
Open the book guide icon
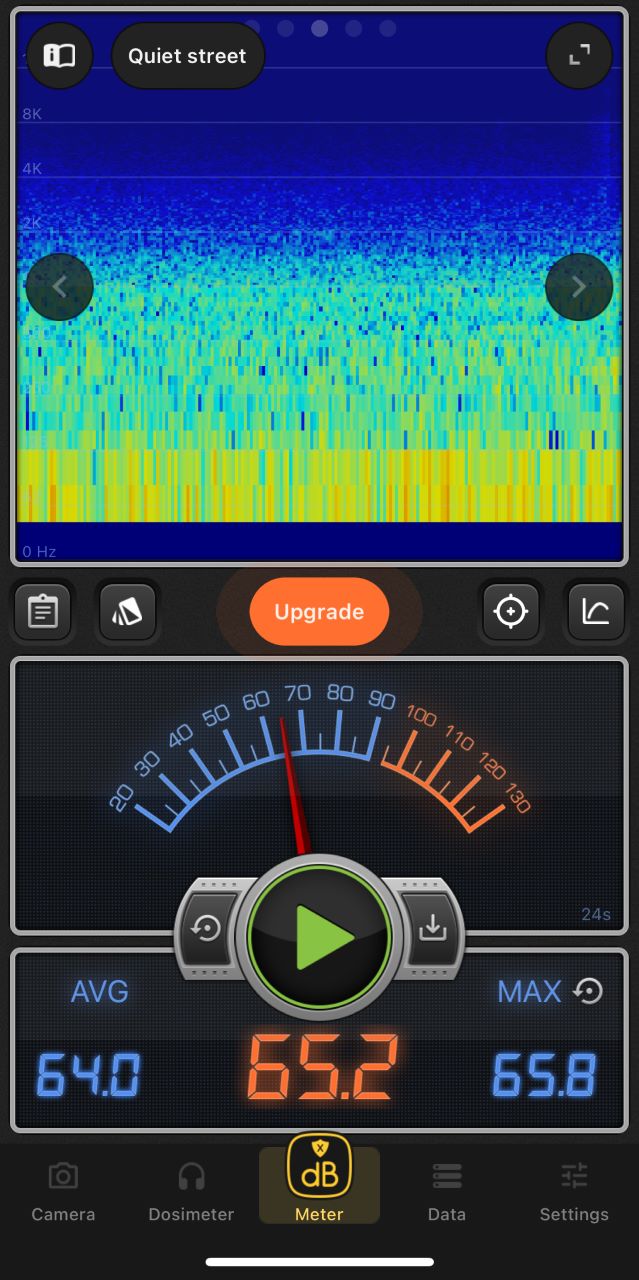(59, 56)
